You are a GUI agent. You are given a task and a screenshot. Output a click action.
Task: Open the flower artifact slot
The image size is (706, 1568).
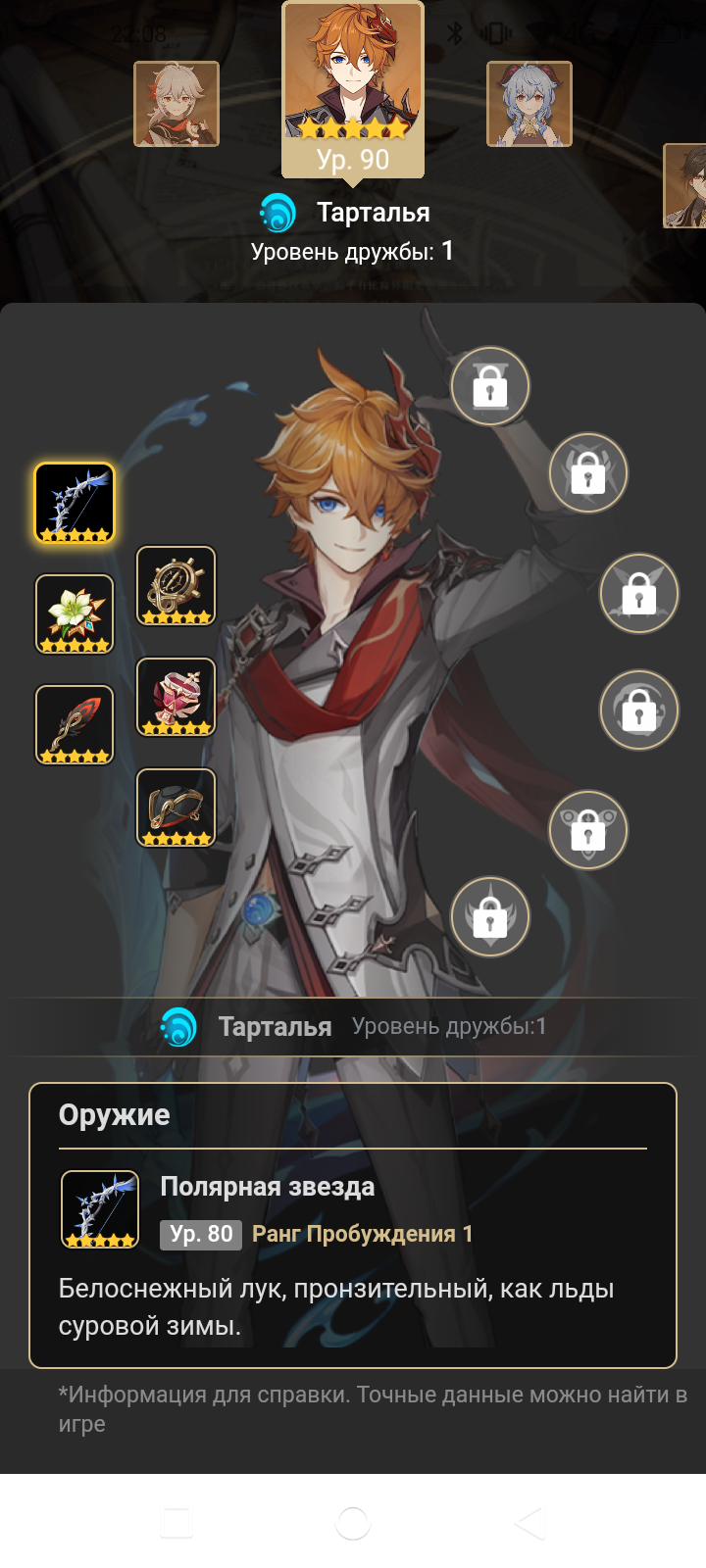coord(76,613)
